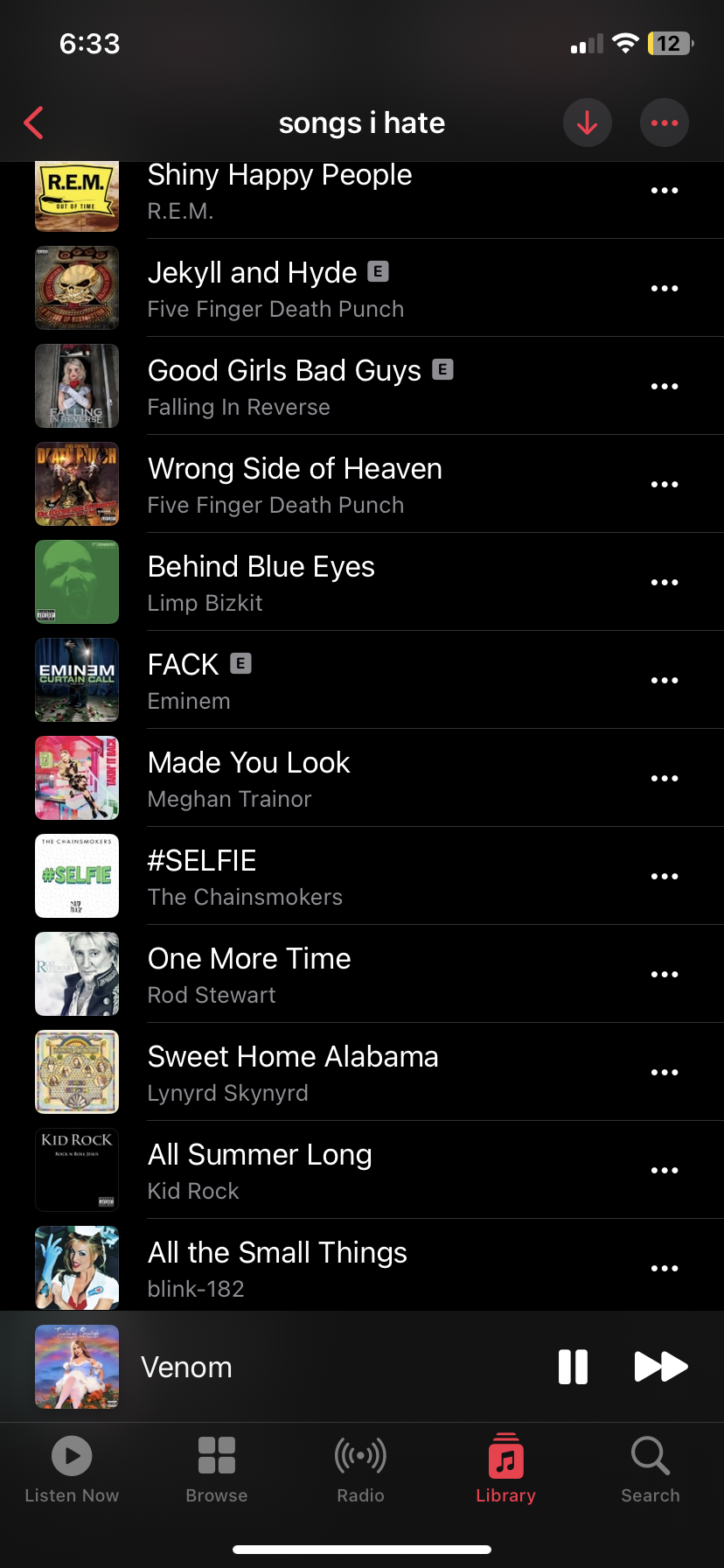
Task: Open options for Made You Look
Action: coord(665,778)
